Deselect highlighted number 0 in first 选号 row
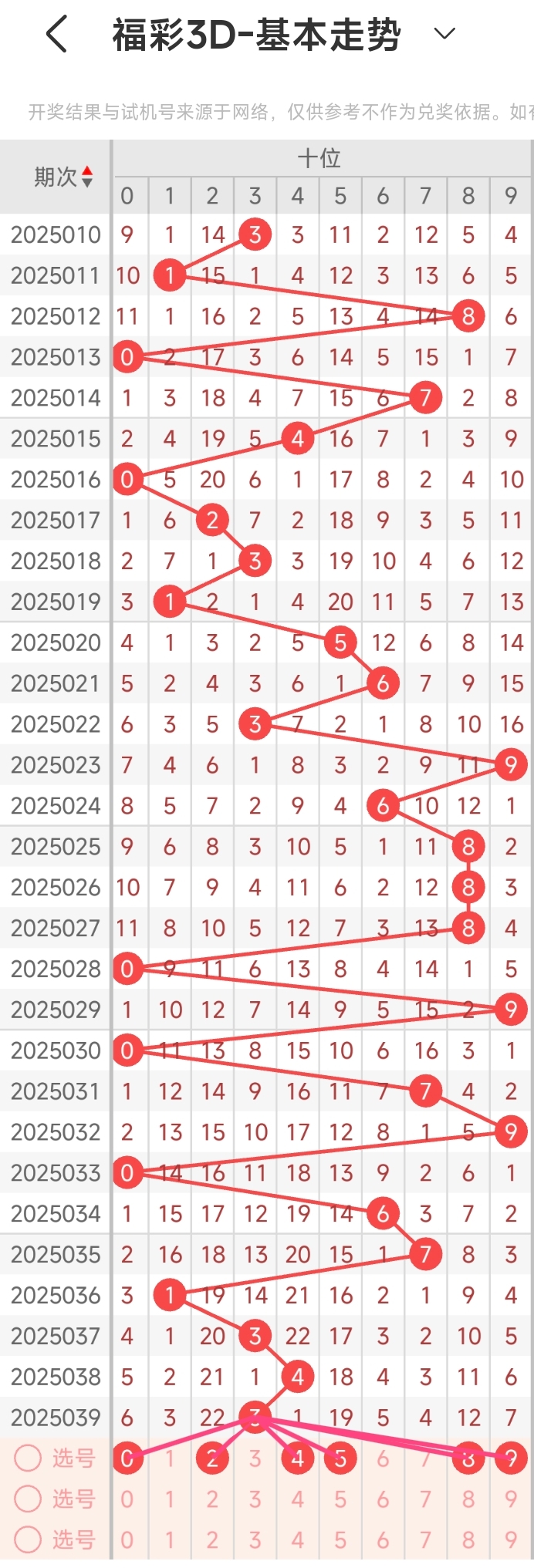534x1568 pixels. (x=127, y=1458)
